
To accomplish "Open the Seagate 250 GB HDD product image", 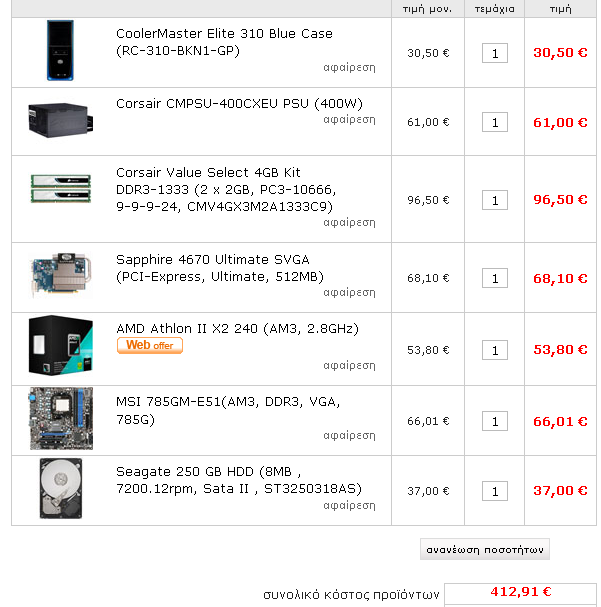I will click(60, 489).
